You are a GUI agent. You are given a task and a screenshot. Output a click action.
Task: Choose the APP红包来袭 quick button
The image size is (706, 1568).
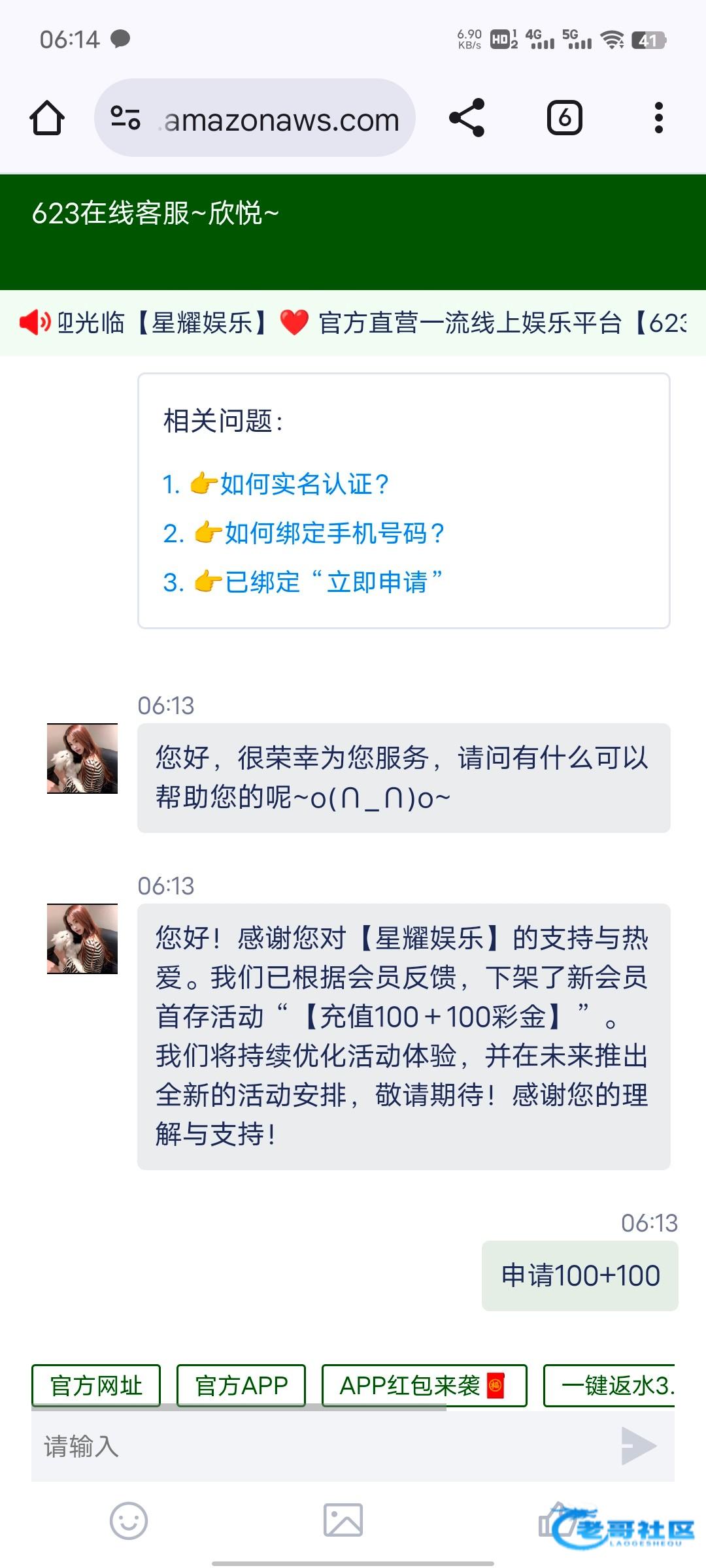click(424, 1386)
